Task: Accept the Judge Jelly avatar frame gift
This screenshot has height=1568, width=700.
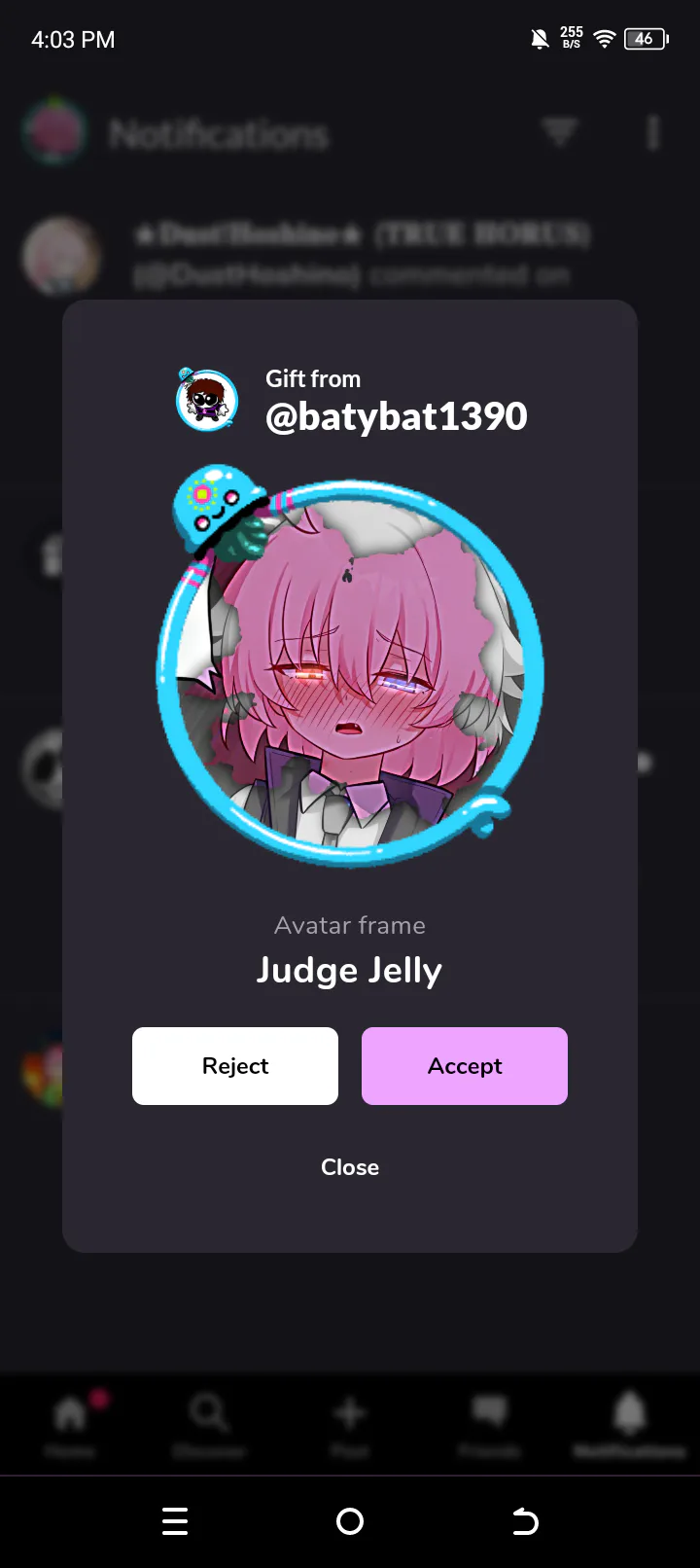Action: [464, 1065]
